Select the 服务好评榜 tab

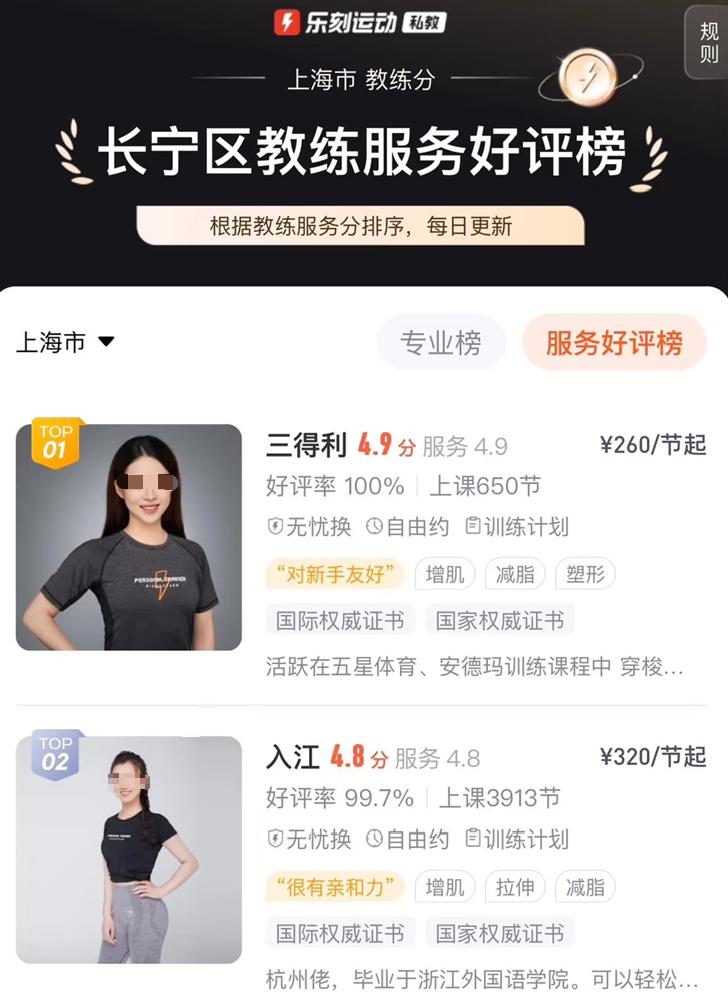(x=614, y=343)
